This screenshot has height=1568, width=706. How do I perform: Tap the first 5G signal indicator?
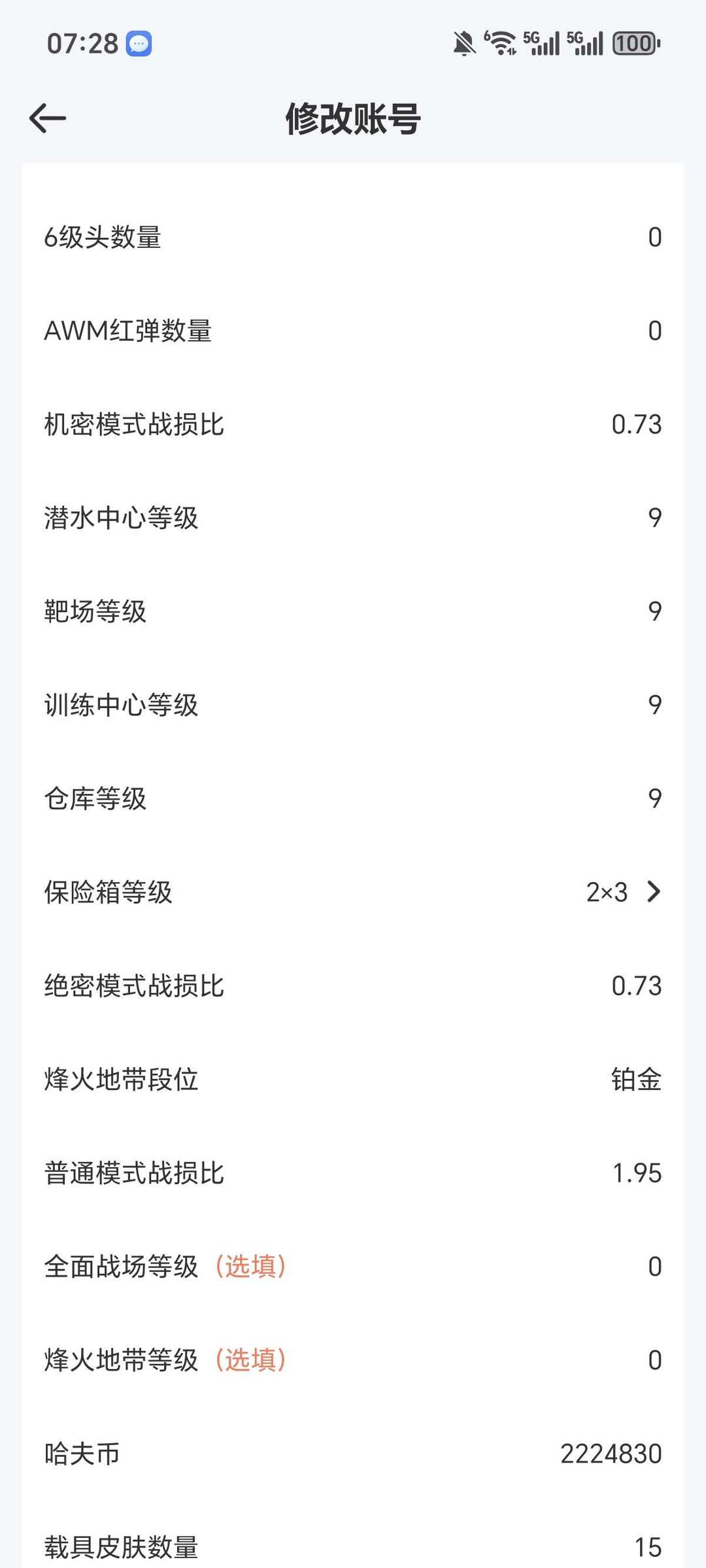(543, 43)
